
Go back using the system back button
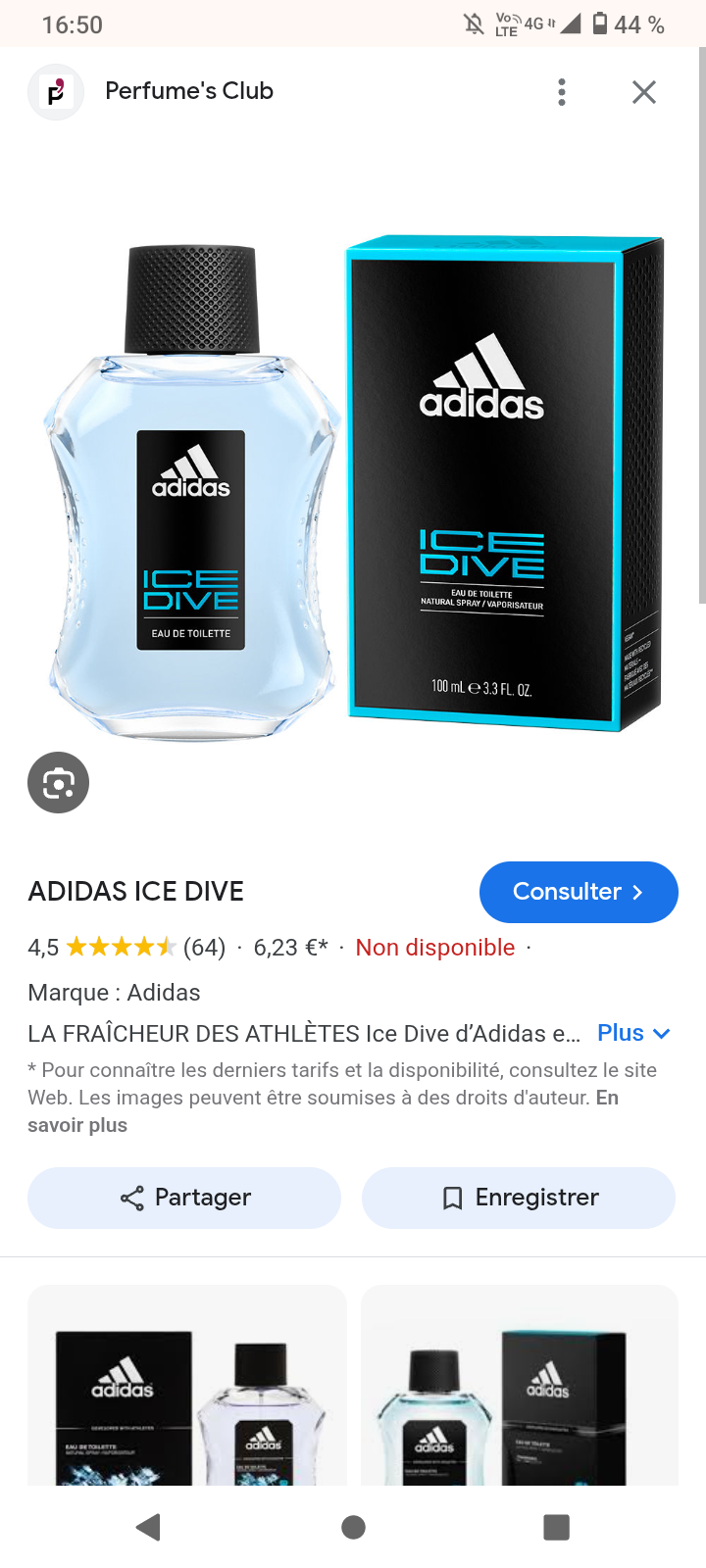point(148,1527)
